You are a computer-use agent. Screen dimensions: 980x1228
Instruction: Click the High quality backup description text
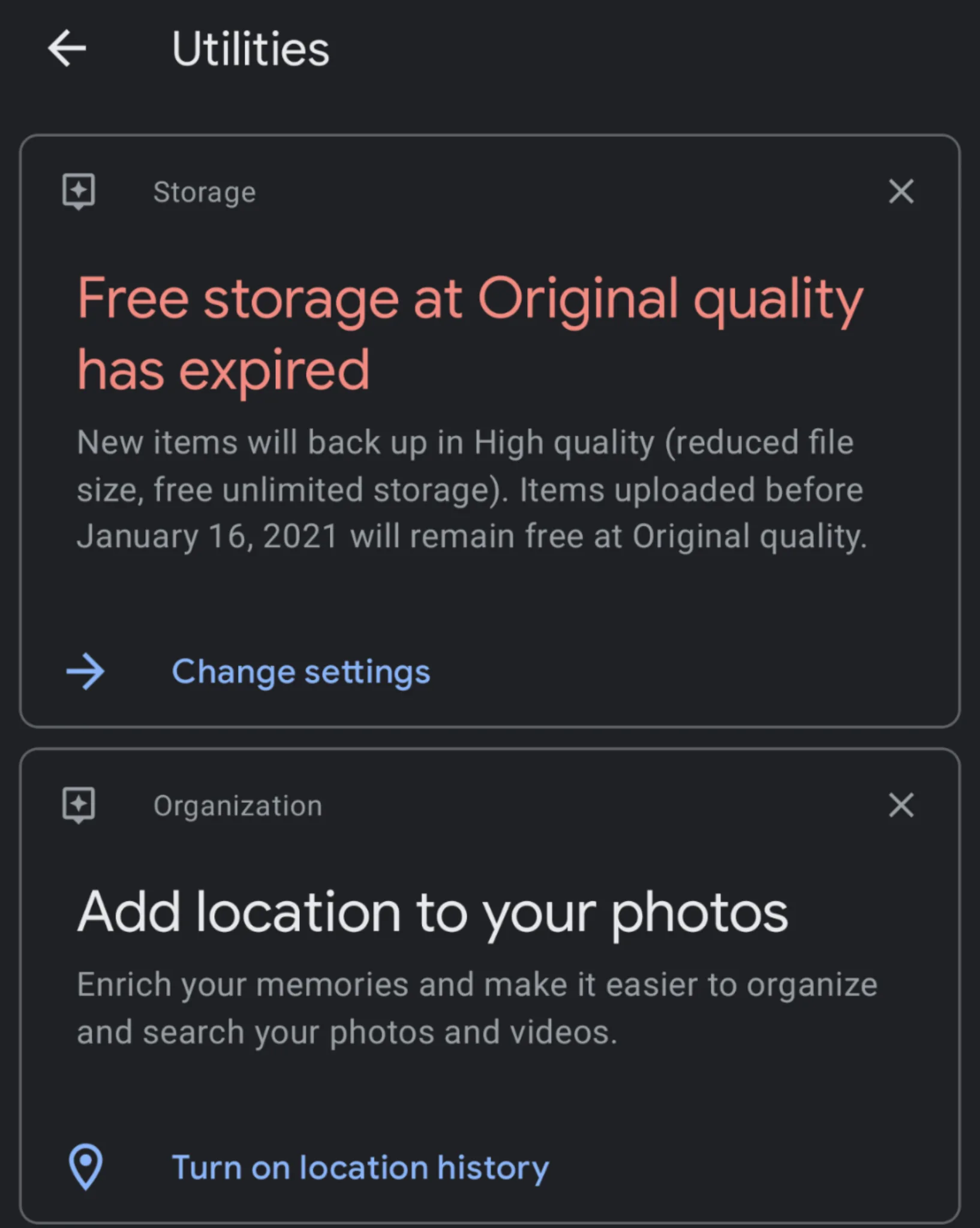(x=470, y=488)
